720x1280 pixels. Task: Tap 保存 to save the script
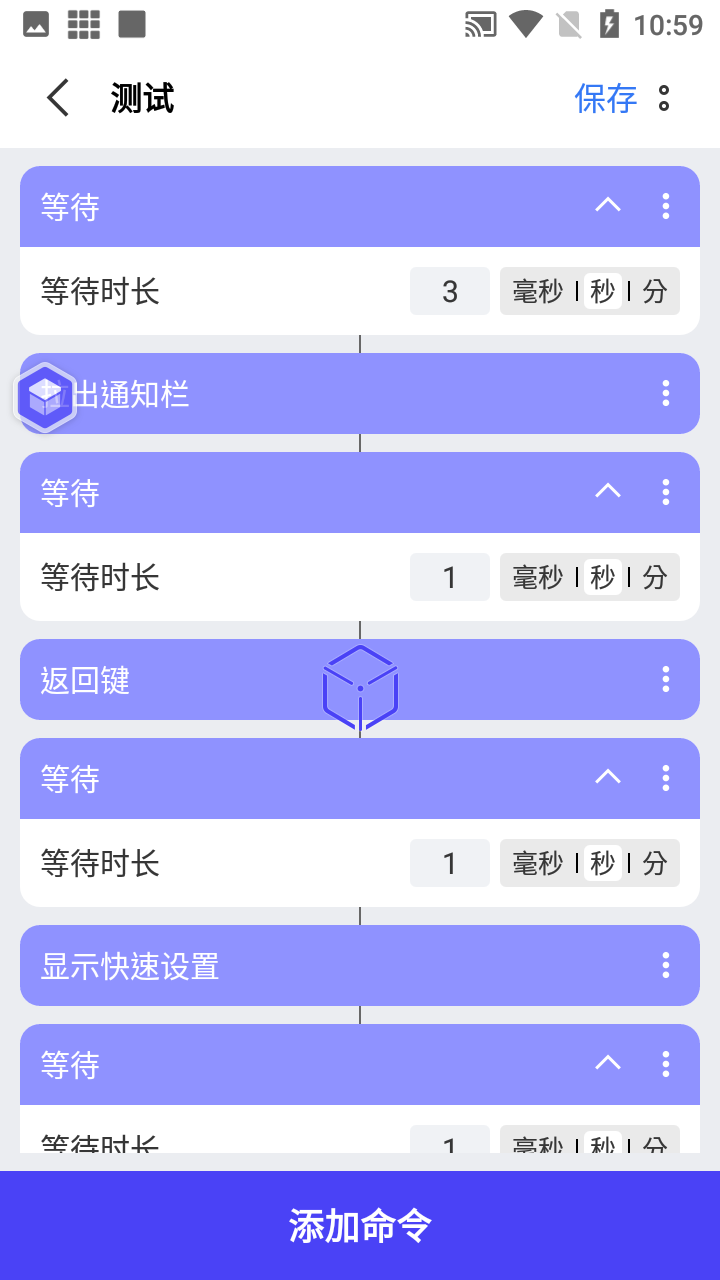click(x=606, y=97)
